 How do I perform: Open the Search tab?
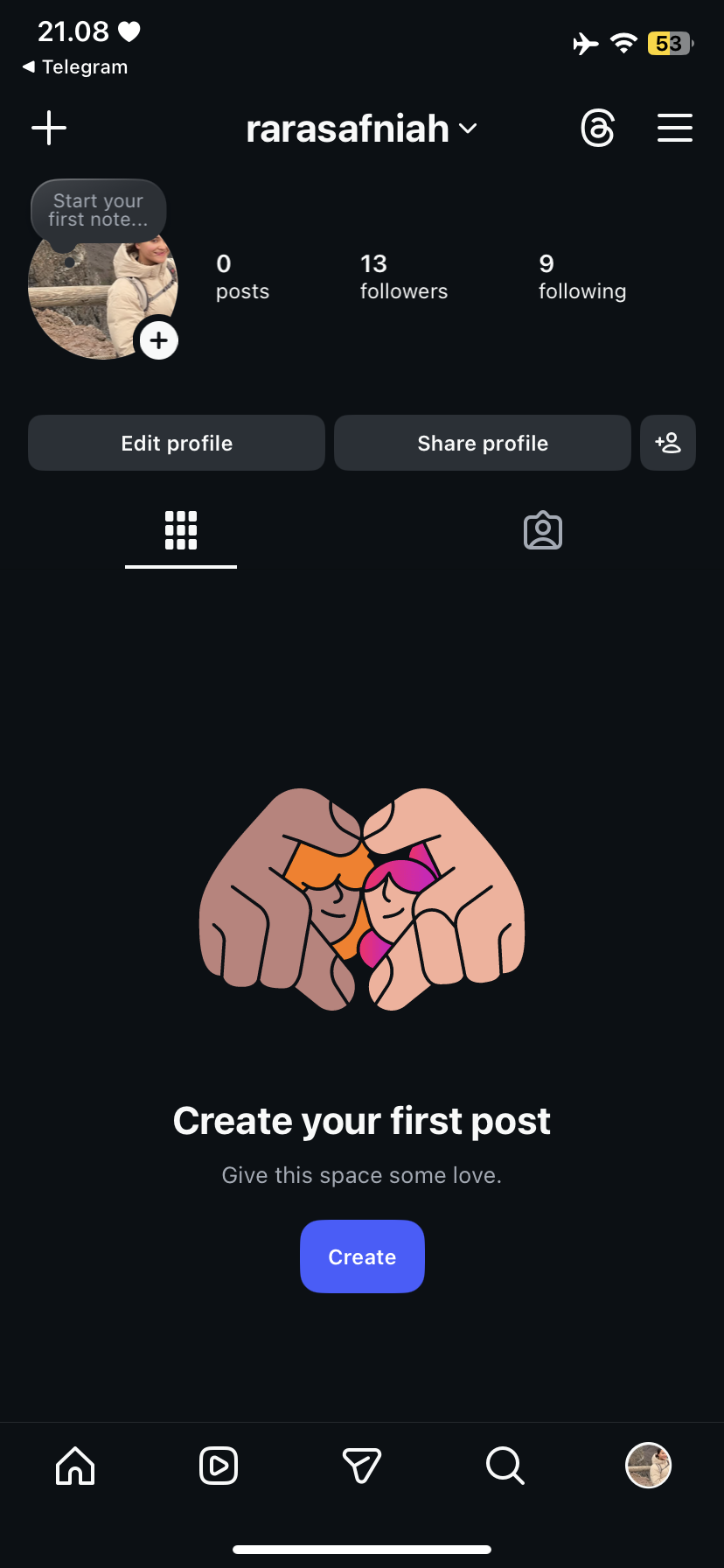click(x=505, y=1465)
